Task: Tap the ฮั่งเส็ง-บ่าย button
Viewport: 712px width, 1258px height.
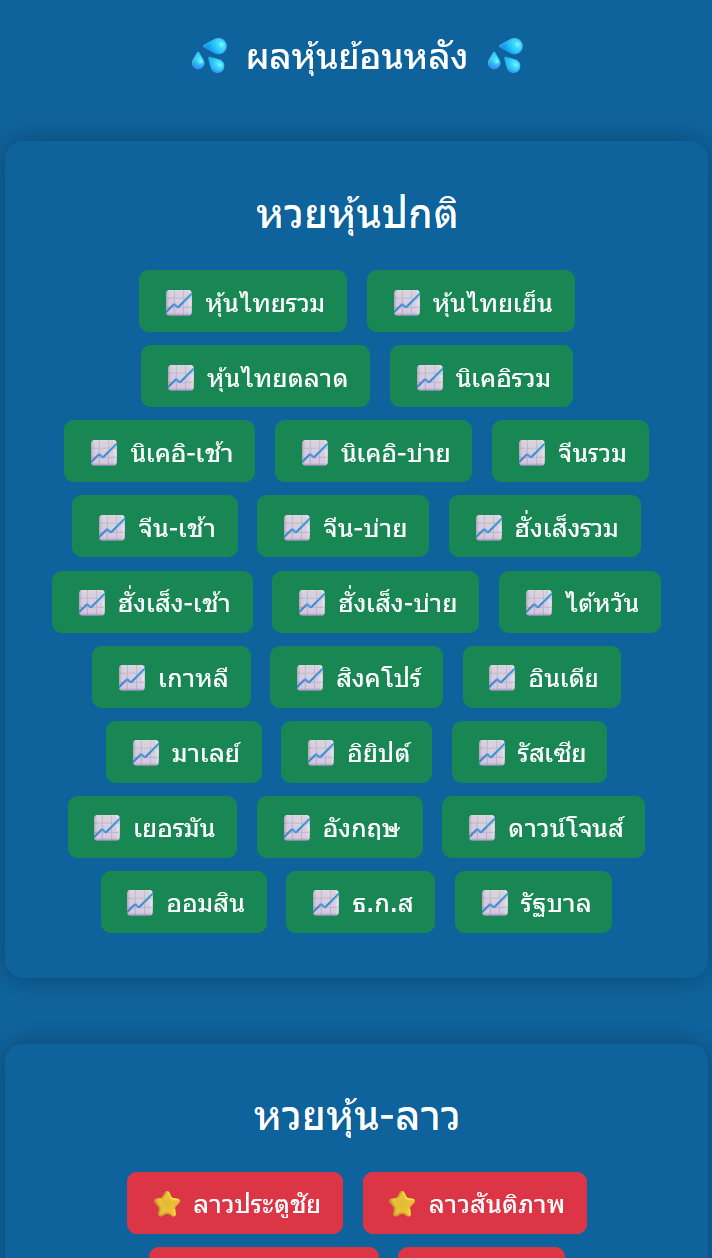Action: pyautogui.click(x=375, y=603)
